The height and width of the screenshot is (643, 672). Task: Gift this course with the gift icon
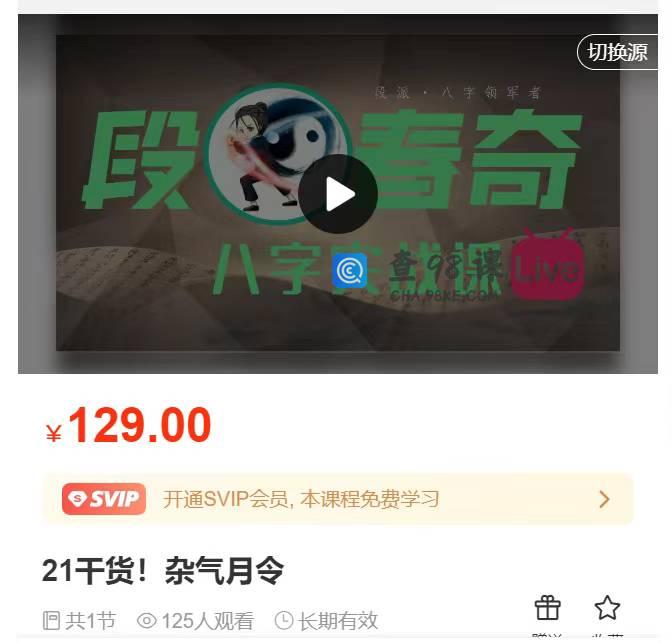(547, 608)
